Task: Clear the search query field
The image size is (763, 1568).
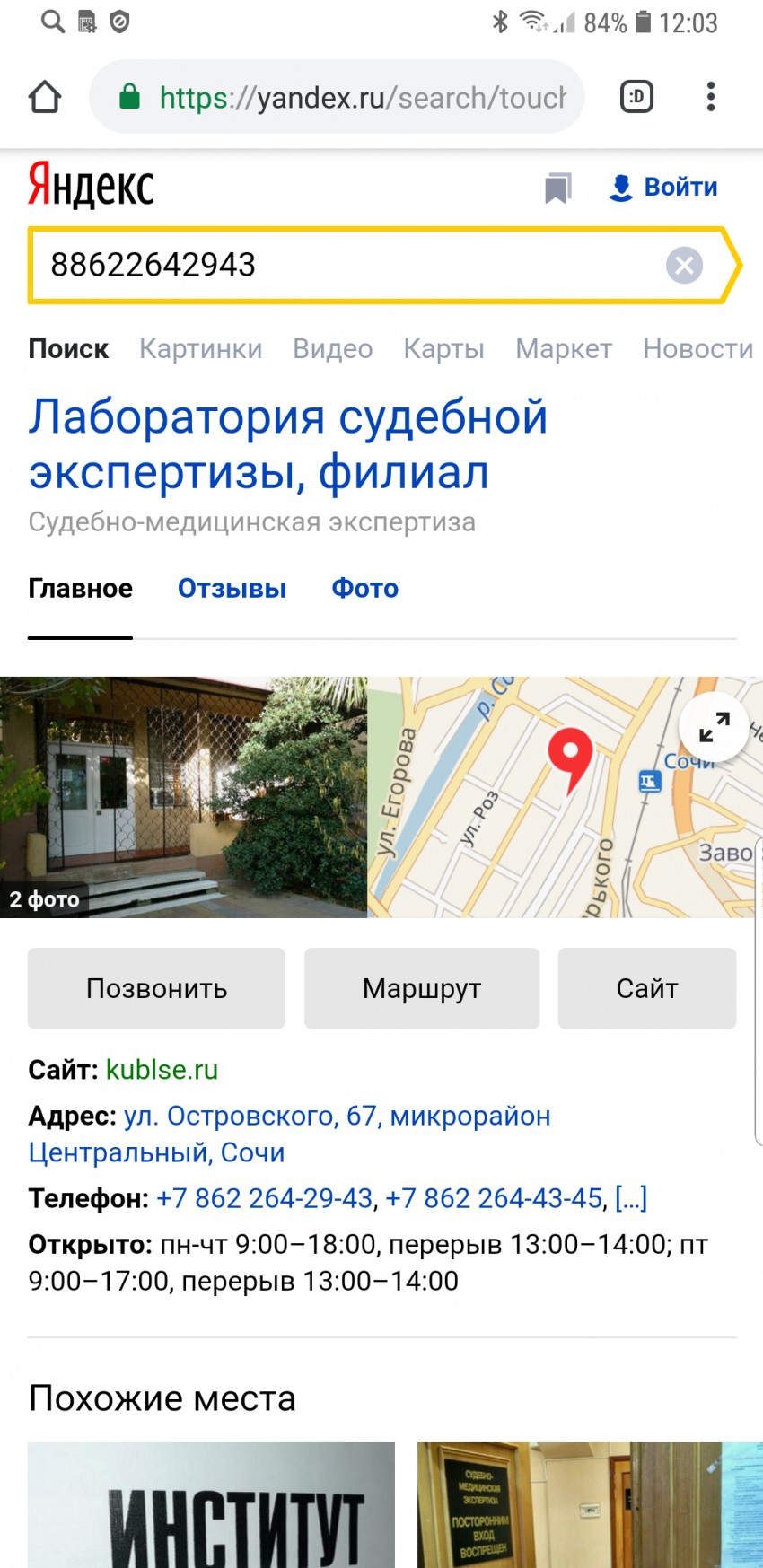Action: (x=684, y=265)
